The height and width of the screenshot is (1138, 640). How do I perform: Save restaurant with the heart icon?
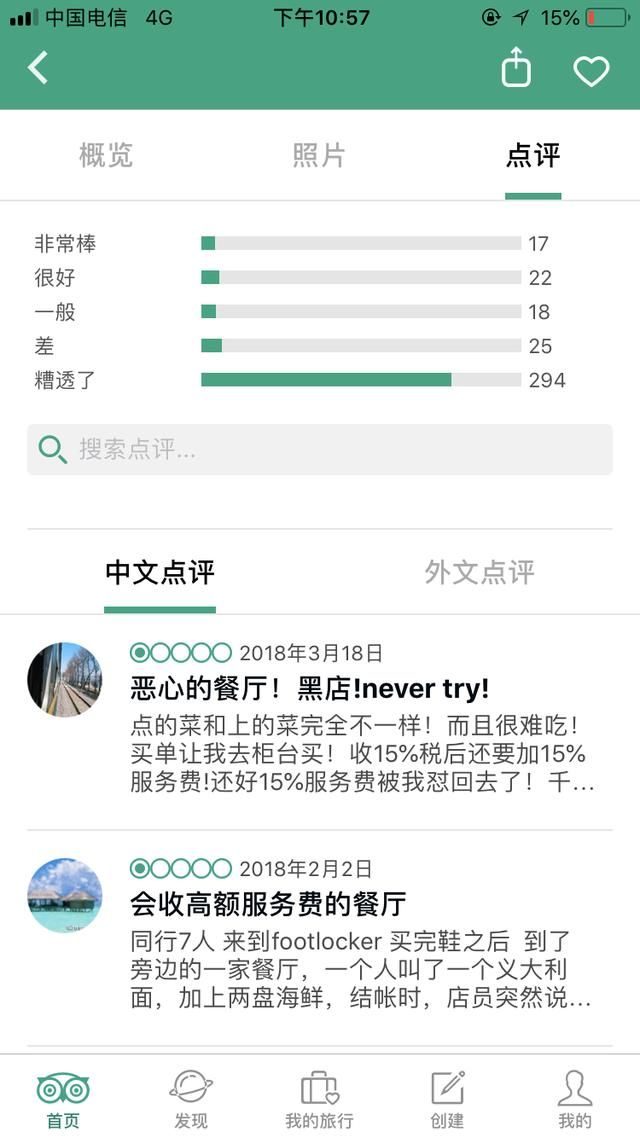(591, 70)
